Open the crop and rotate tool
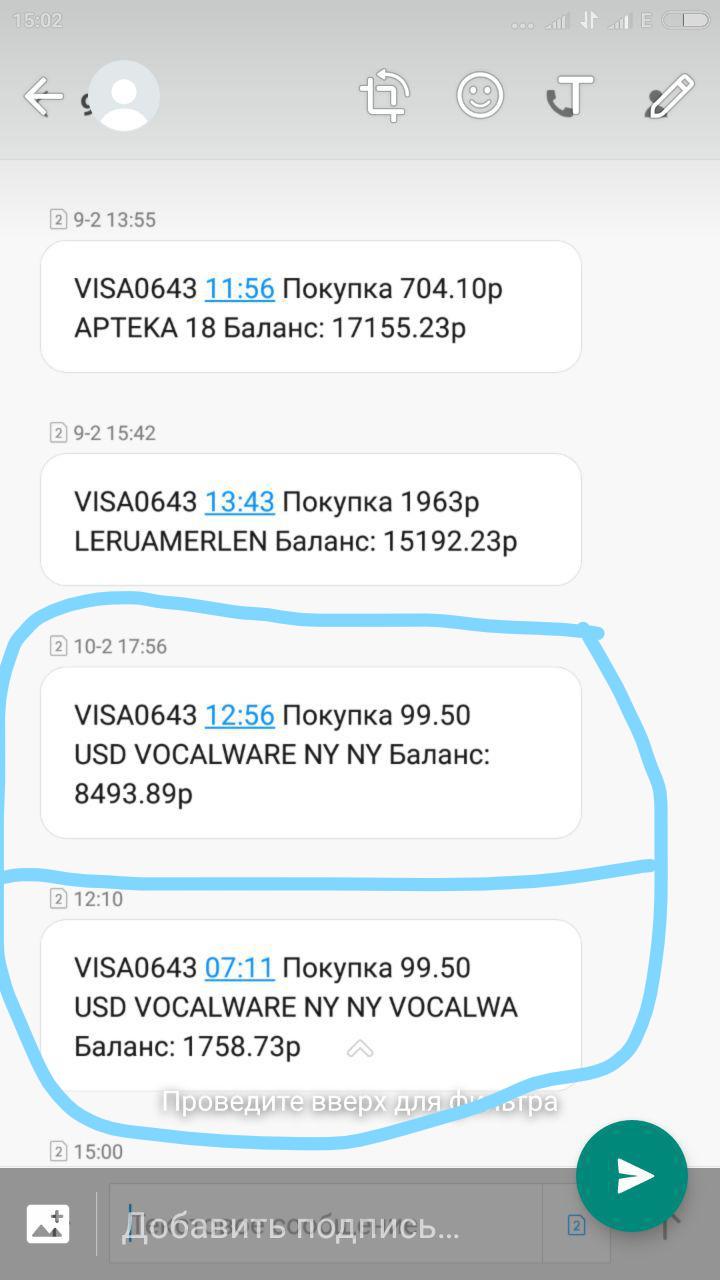 (x=385, y=97)
